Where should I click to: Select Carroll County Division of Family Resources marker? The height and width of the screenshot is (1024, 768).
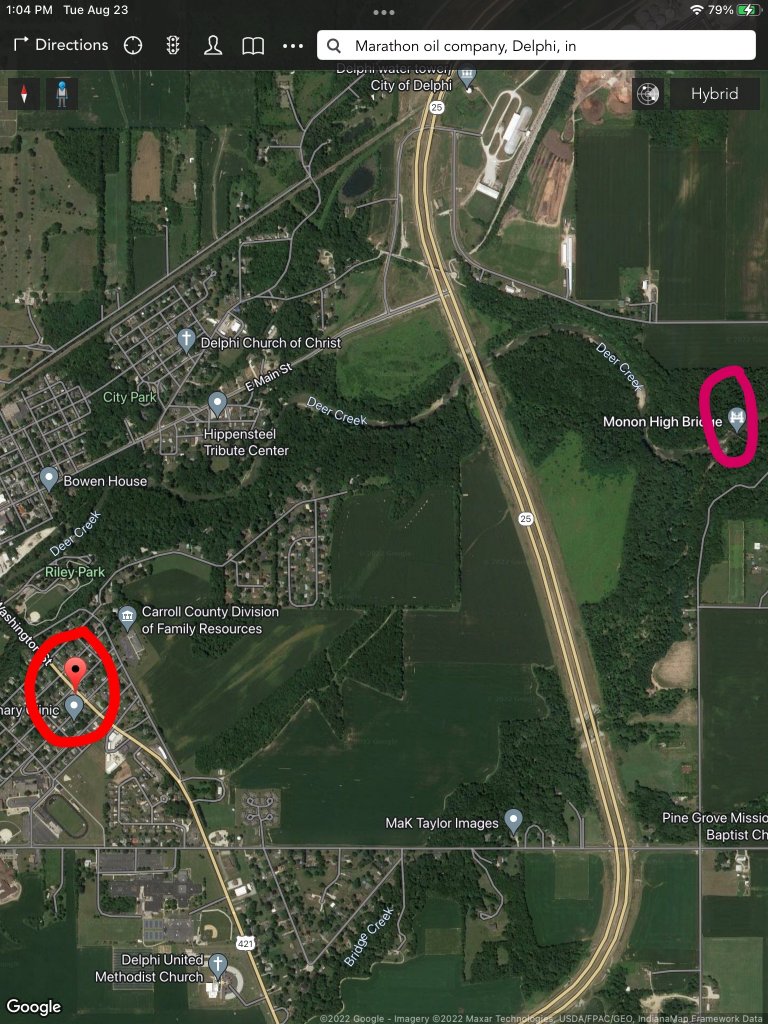127,617
